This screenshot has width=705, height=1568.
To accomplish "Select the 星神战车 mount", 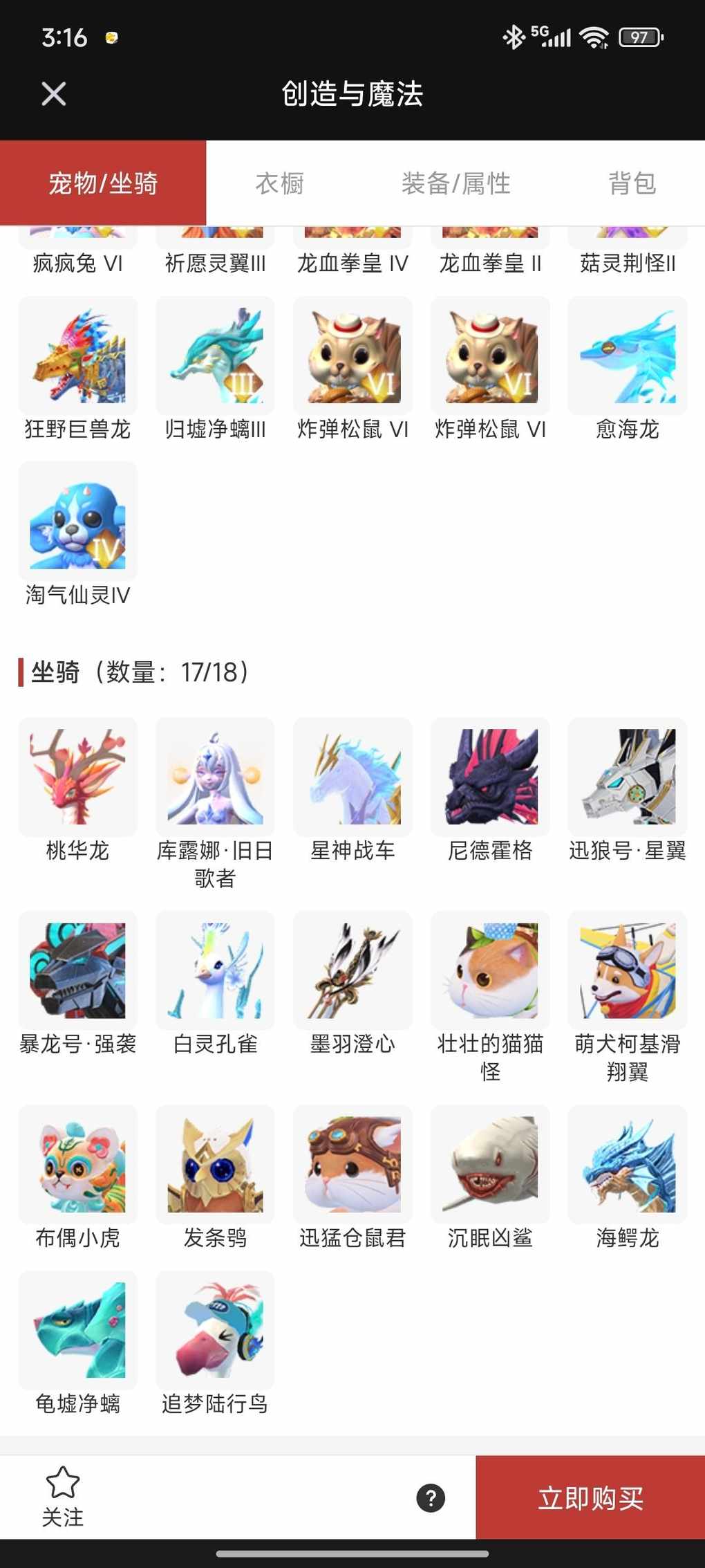I will tap(352, 777).
